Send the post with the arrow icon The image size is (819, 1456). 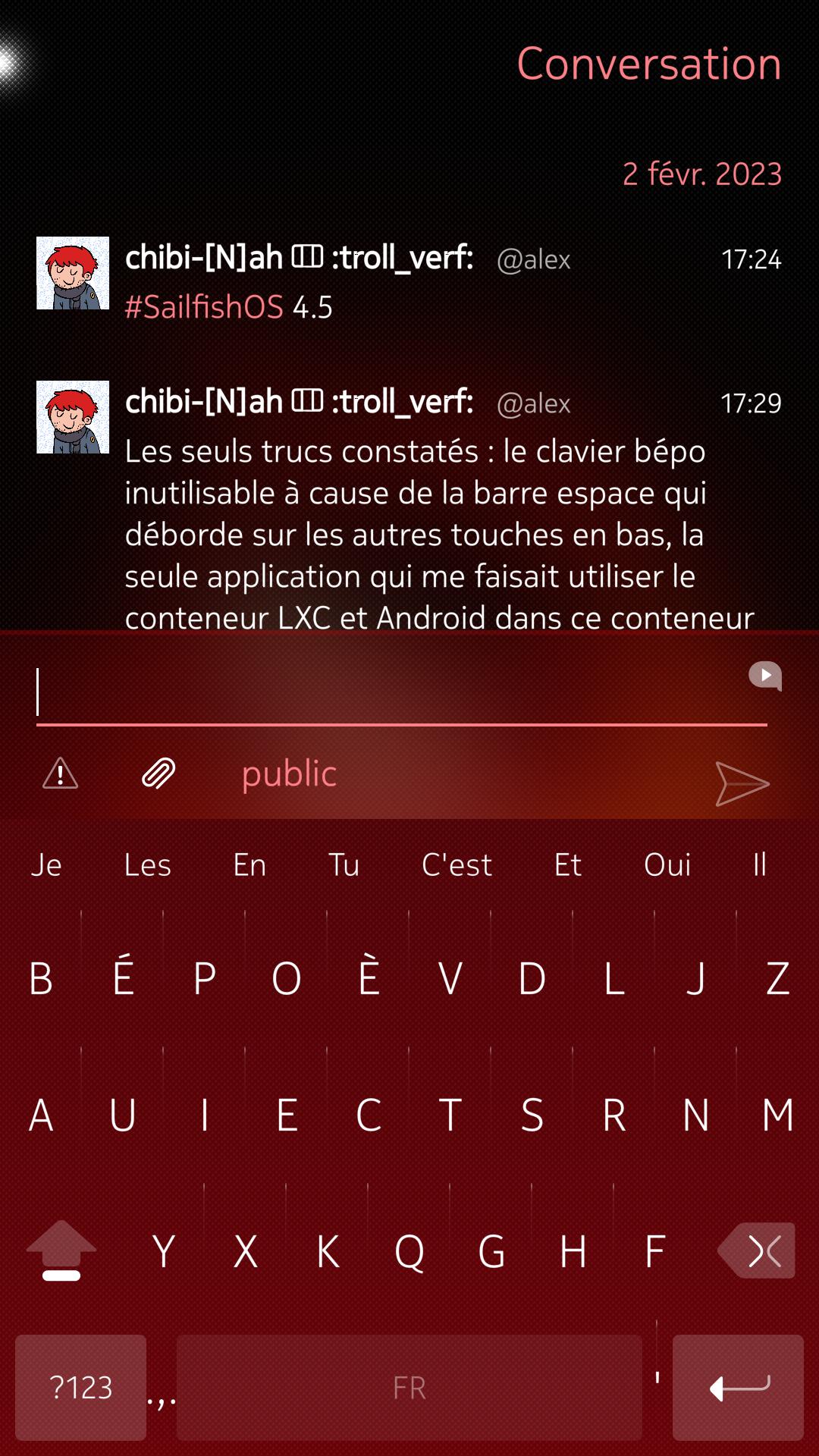[x=742, y=783]
